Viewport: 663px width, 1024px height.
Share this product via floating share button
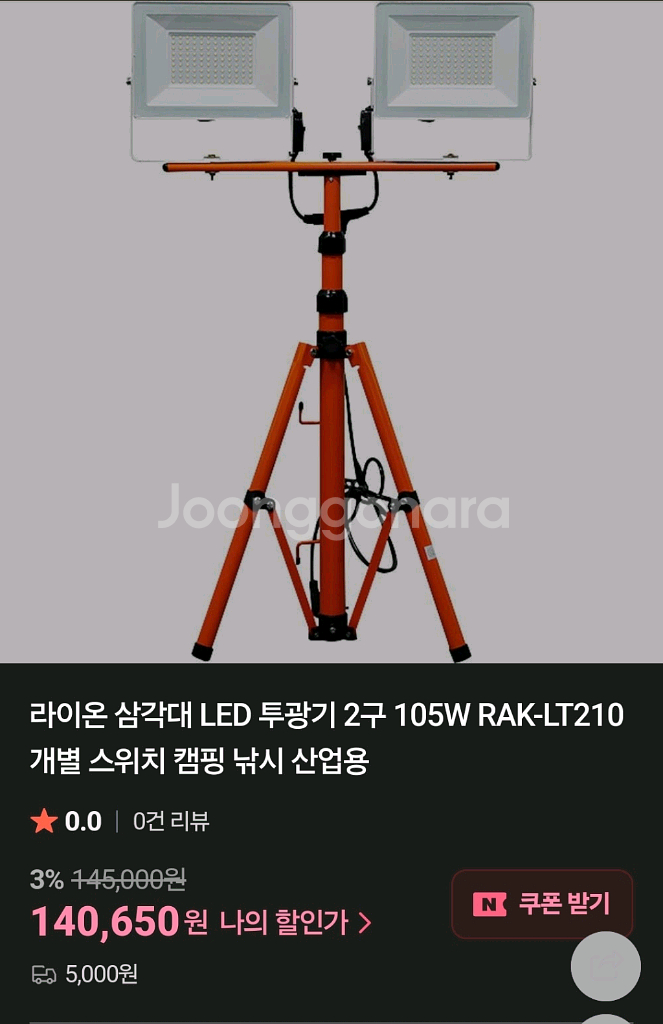[x=605, y=966]
